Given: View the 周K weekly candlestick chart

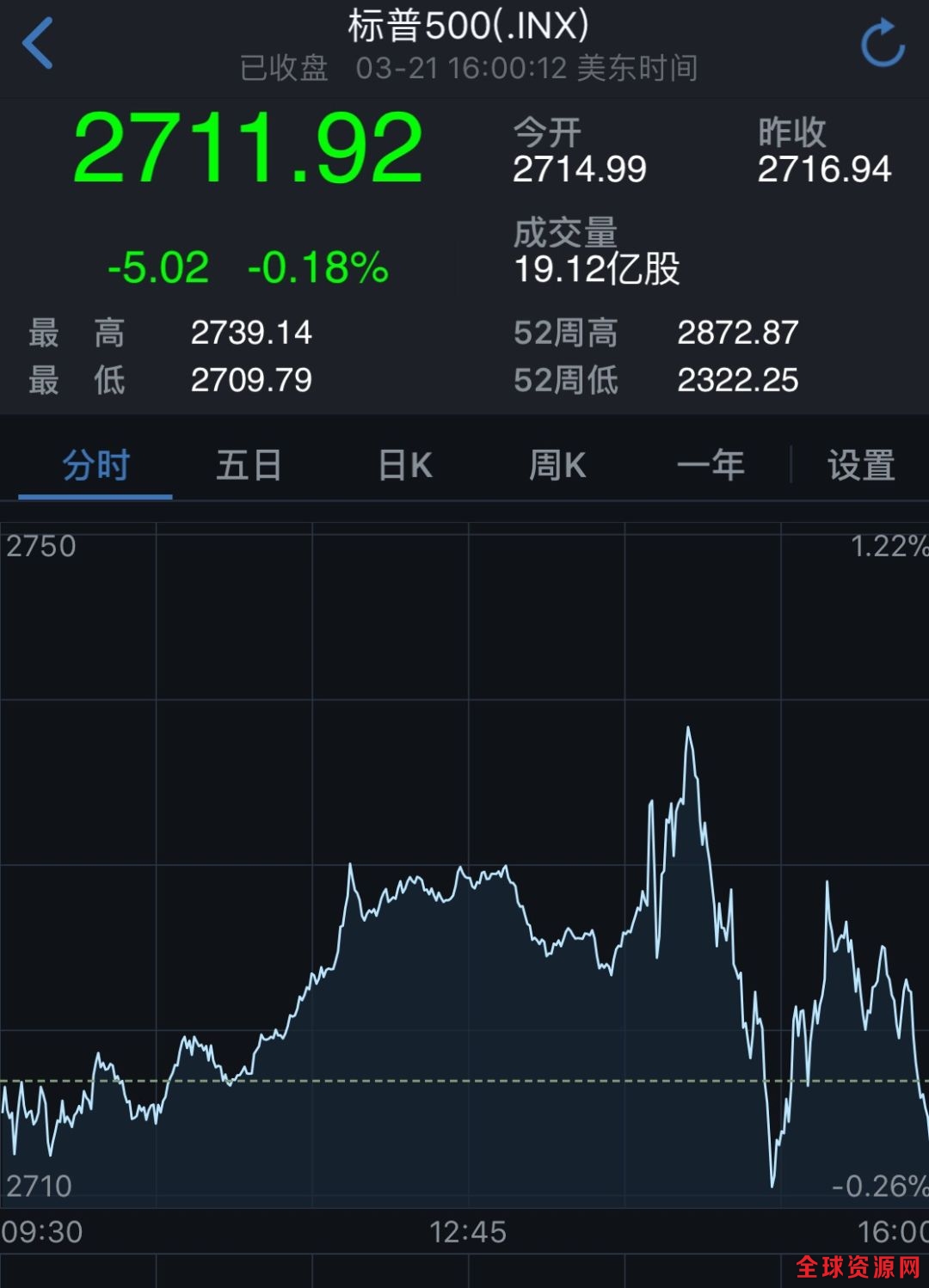Looking at the screenshot, I should (x=557, y=465).
